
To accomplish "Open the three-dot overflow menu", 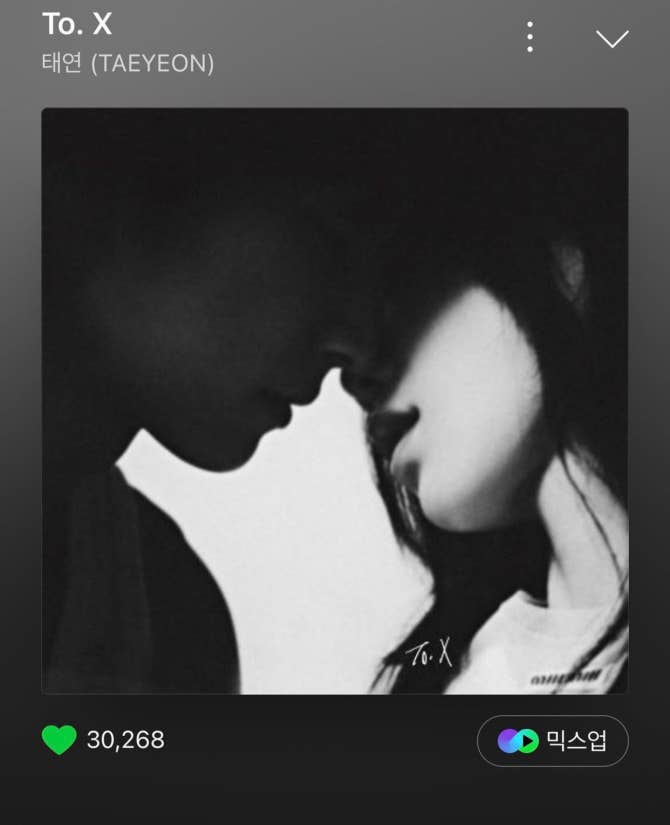I will click(x=530, y=37).
